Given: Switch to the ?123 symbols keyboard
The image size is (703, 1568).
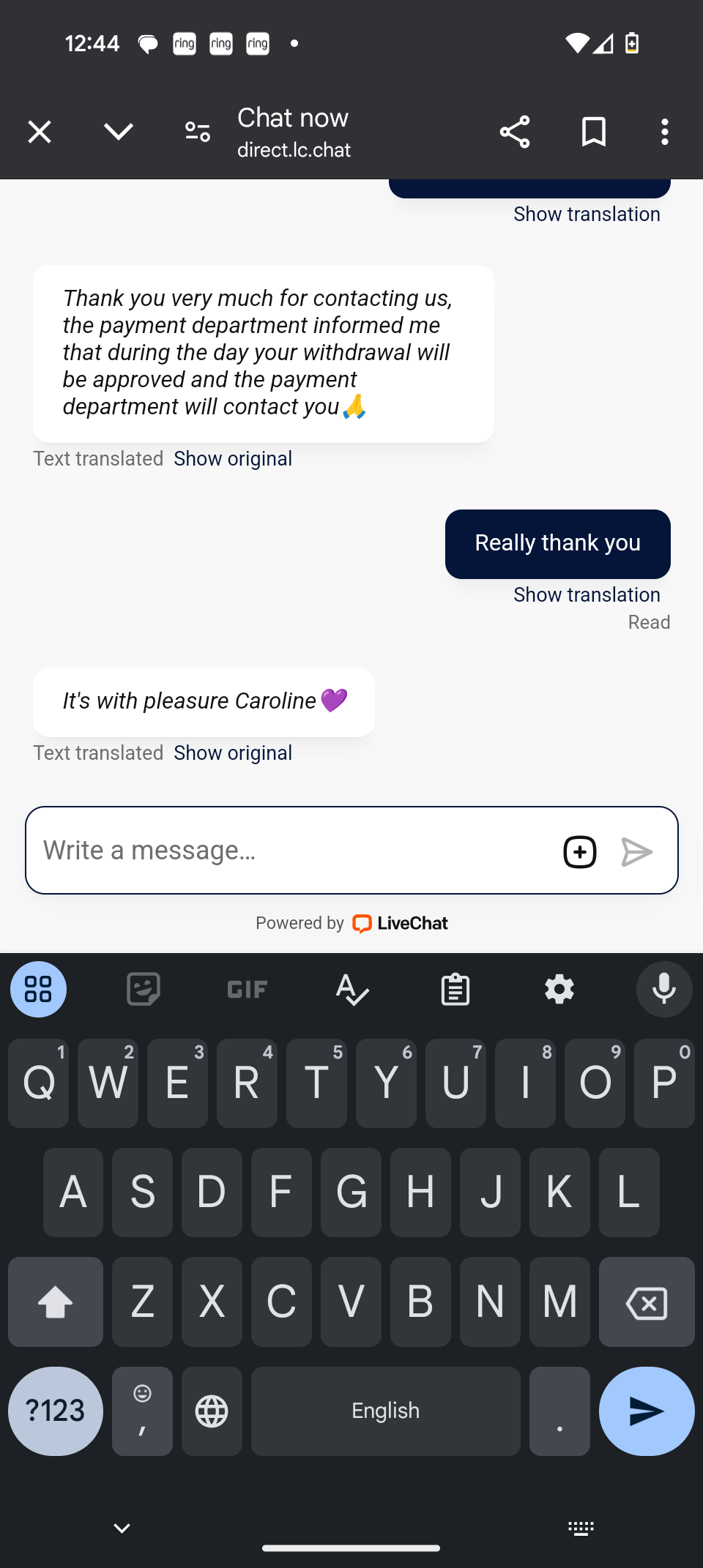Looking at the screenshot, I should [56, 1411].
